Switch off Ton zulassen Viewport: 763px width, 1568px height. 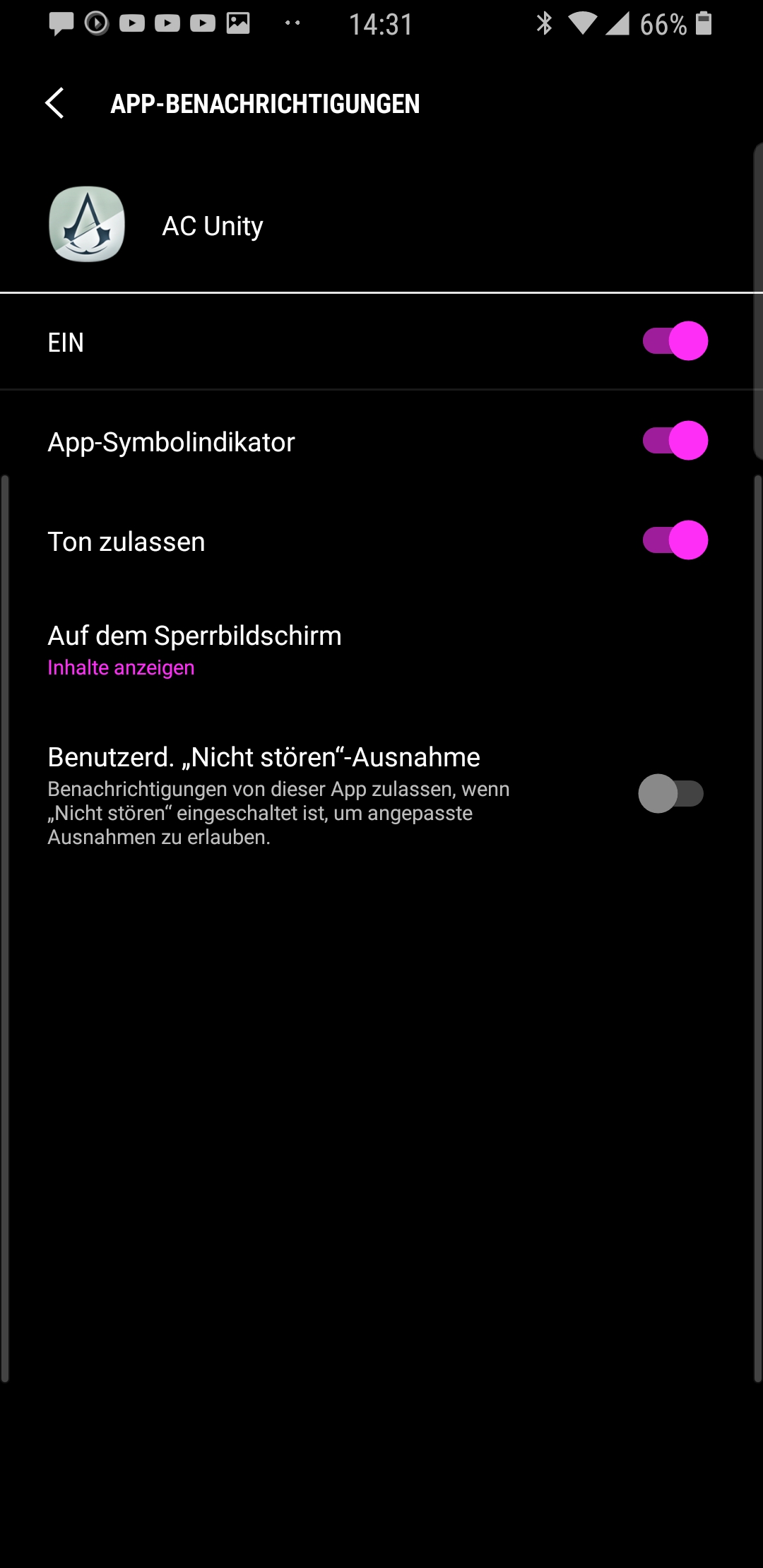[675, 540]
